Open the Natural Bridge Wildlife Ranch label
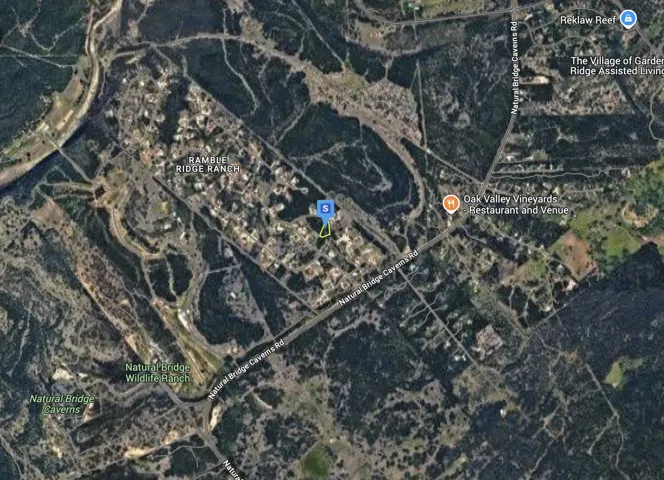This screenshot has width=664, height=480. pos(157,372)
